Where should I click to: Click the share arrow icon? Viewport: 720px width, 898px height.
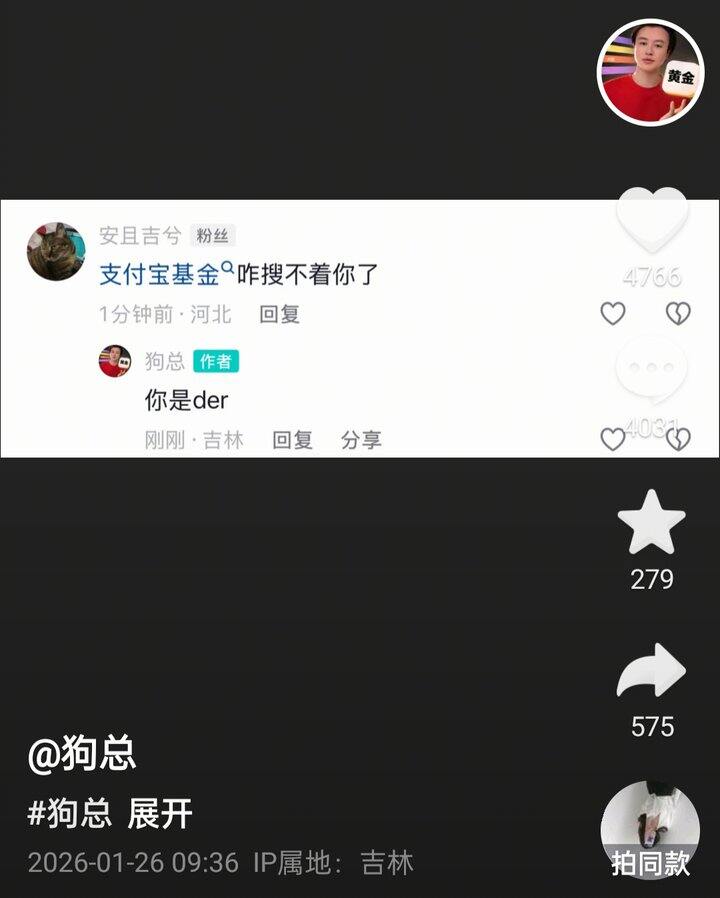pyautogui.click(x=652, y=670)
